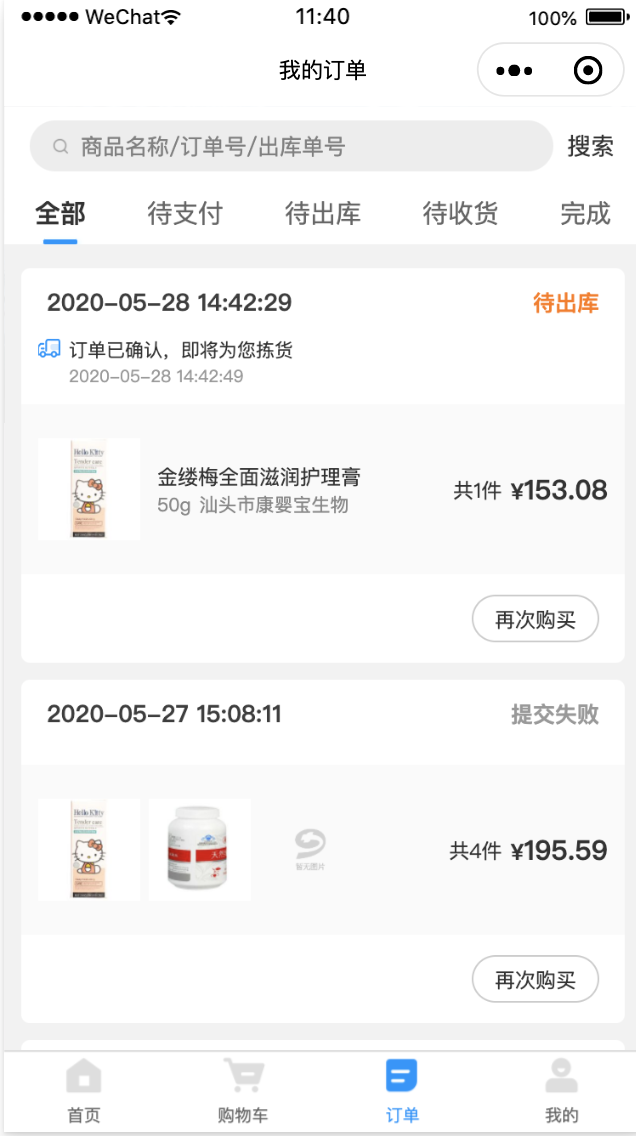Close the mini program with the circle icon

588,71
